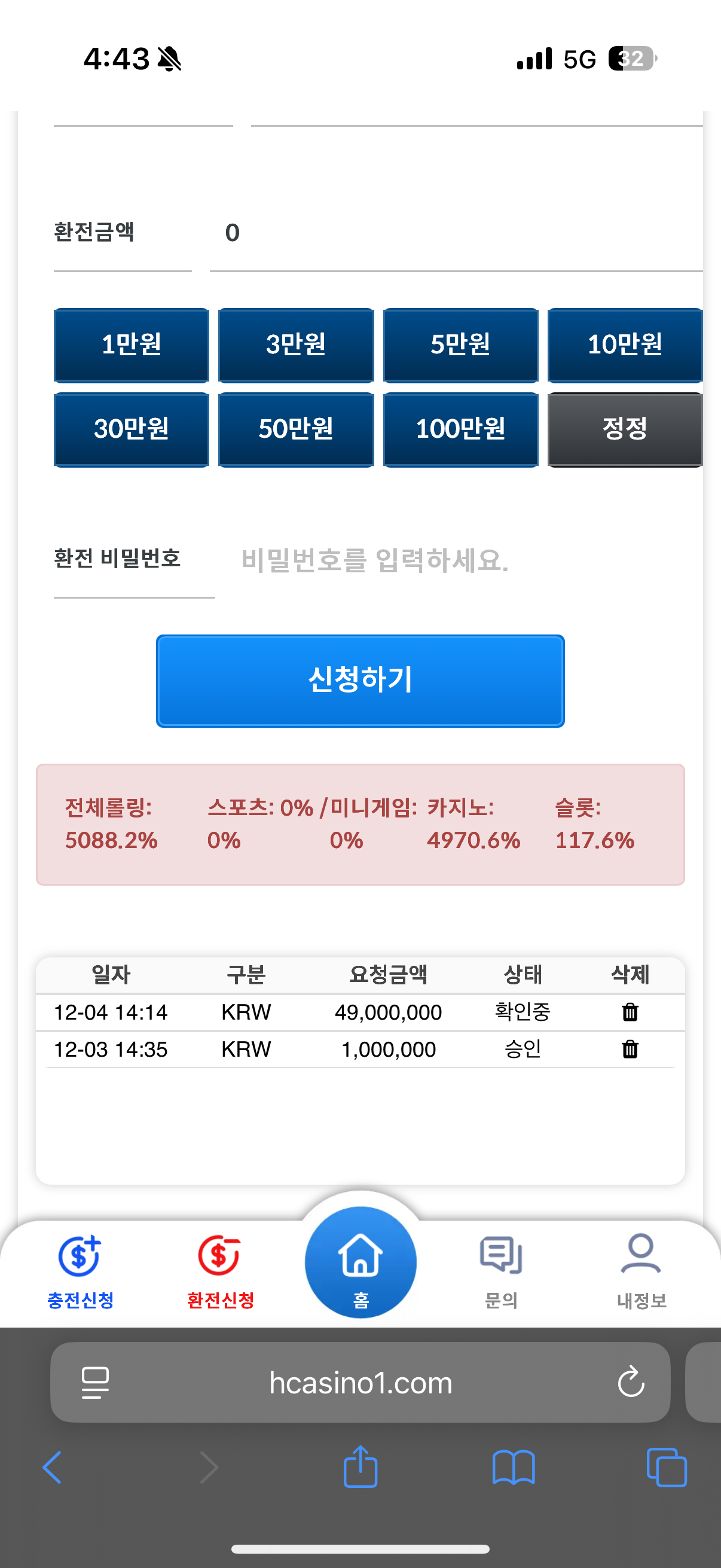Submit with the 신청하기 button

click(360, 681)
